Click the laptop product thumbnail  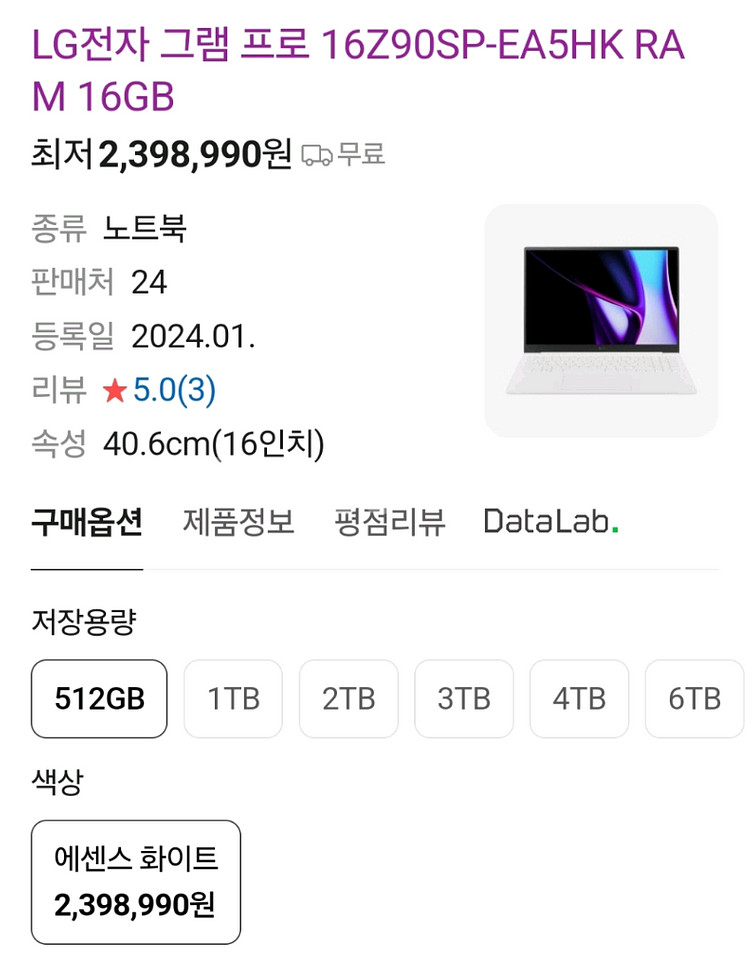point(600,316)
